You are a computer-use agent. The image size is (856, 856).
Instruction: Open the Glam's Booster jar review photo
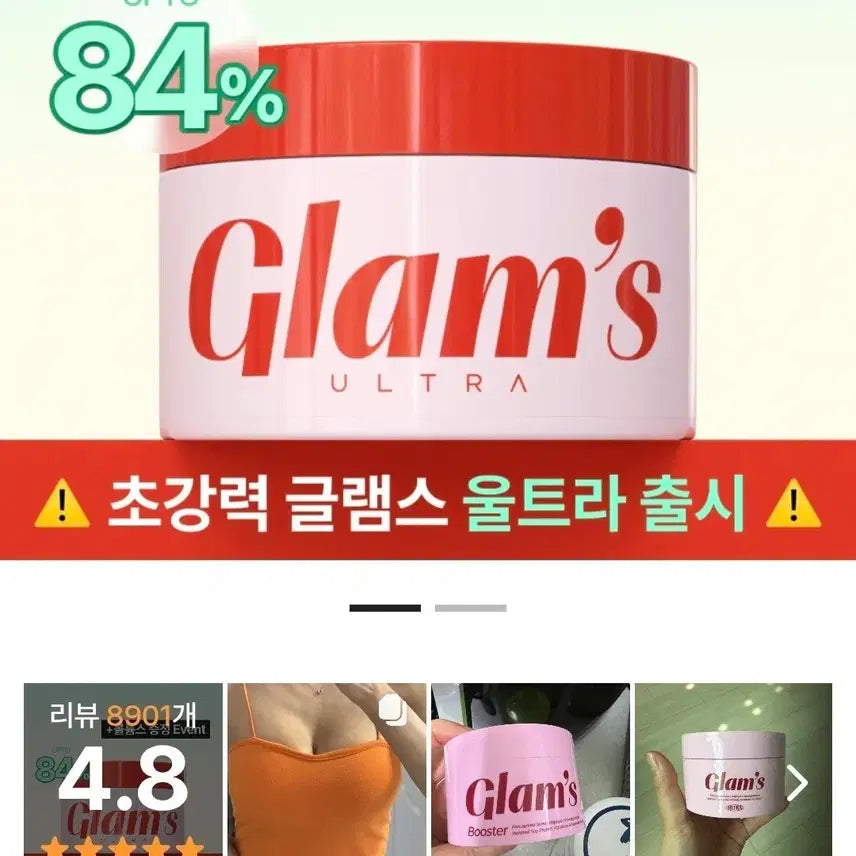(x=530, y=770)
